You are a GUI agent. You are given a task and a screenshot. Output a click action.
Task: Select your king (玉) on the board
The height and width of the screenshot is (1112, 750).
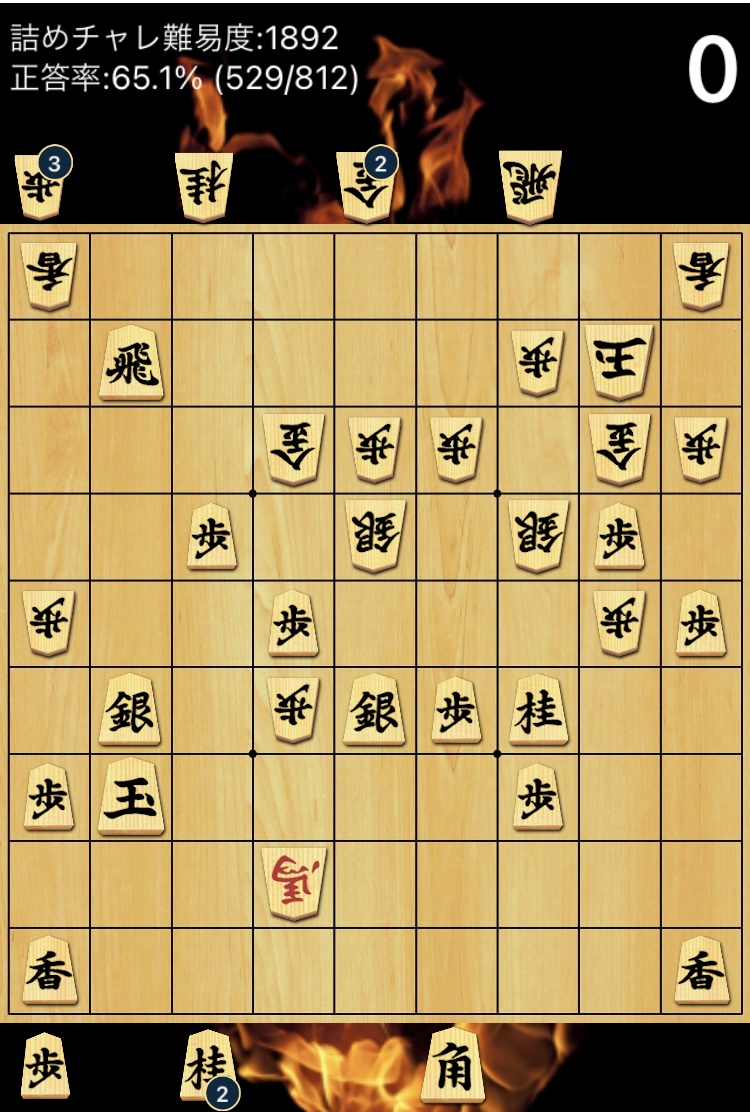131,797
